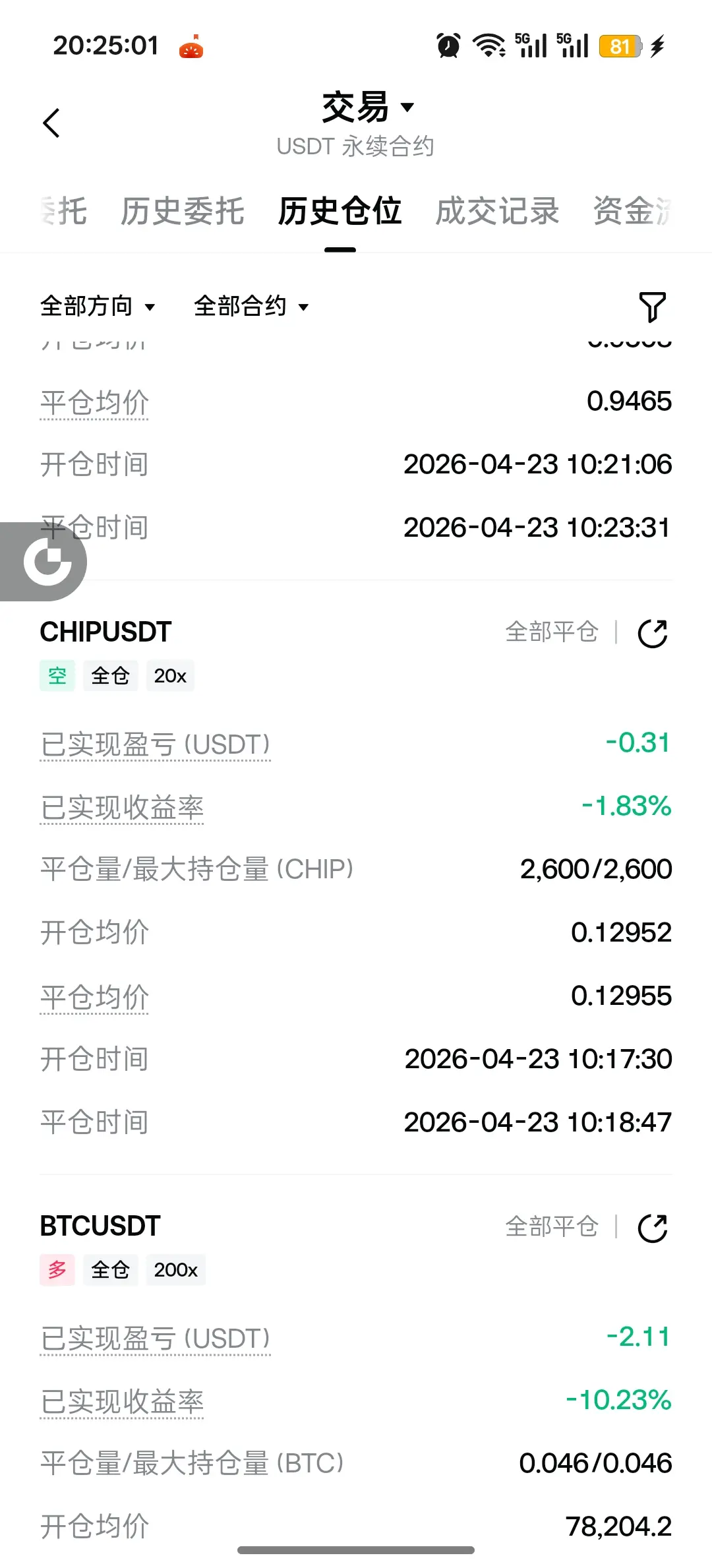Viewport: 712px width, 1568px height.
Task: Tap the floating gray circular widget
Action: pyautogui.click(x=46, y=562)
